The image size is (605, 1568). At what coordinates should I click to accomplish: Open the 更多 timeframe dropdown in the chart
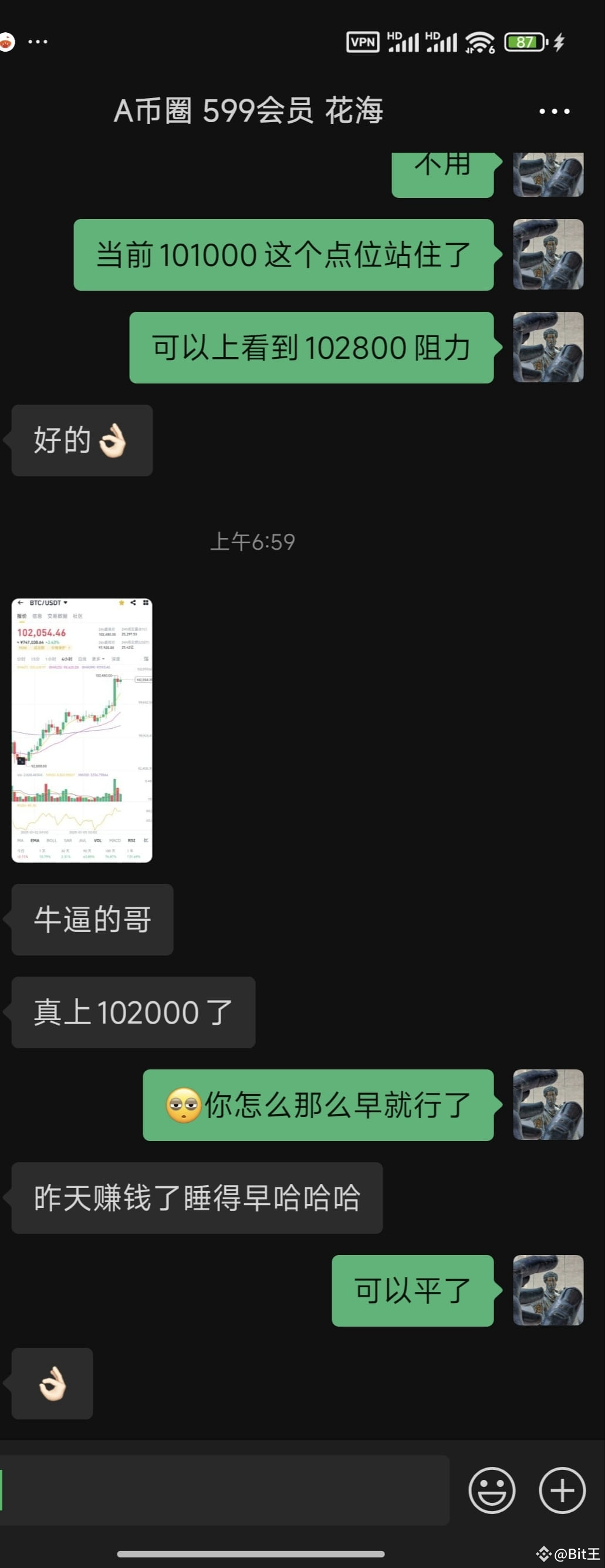pyautogui.click(x=99, y=658)
